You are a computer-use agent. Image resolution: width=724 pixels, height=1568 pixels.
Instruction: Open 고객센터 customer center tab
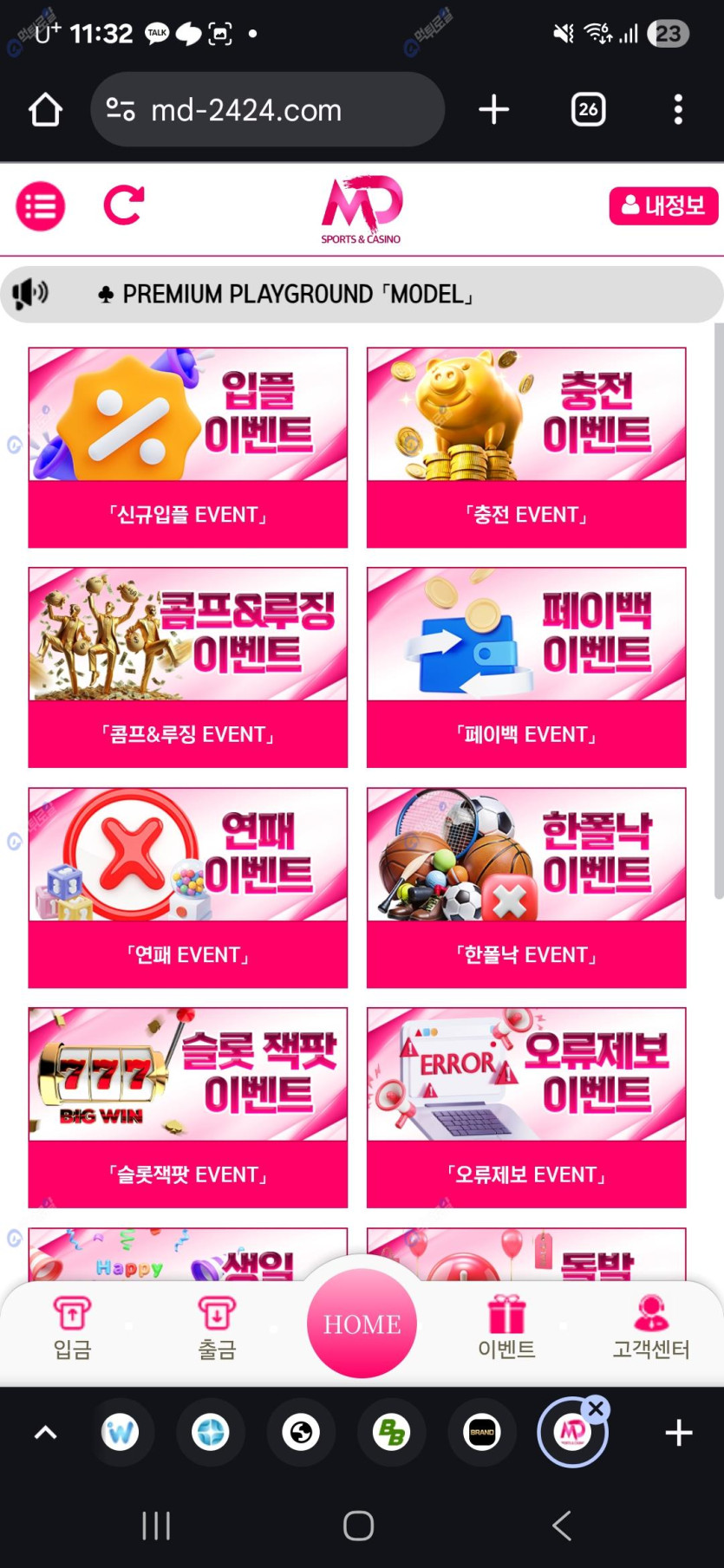point(651,1327)
